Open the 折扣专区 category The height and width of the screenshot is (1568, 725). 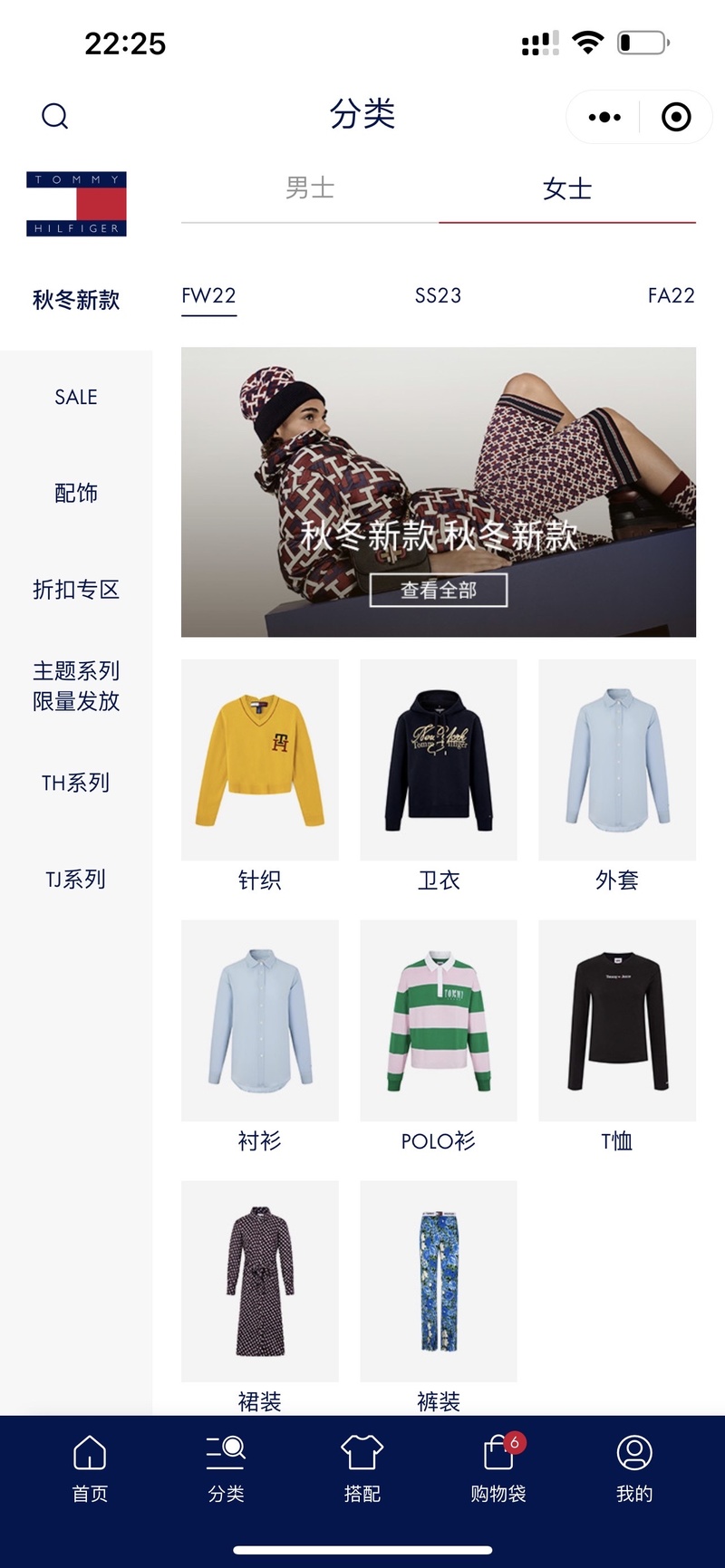(x=76, y=590)
